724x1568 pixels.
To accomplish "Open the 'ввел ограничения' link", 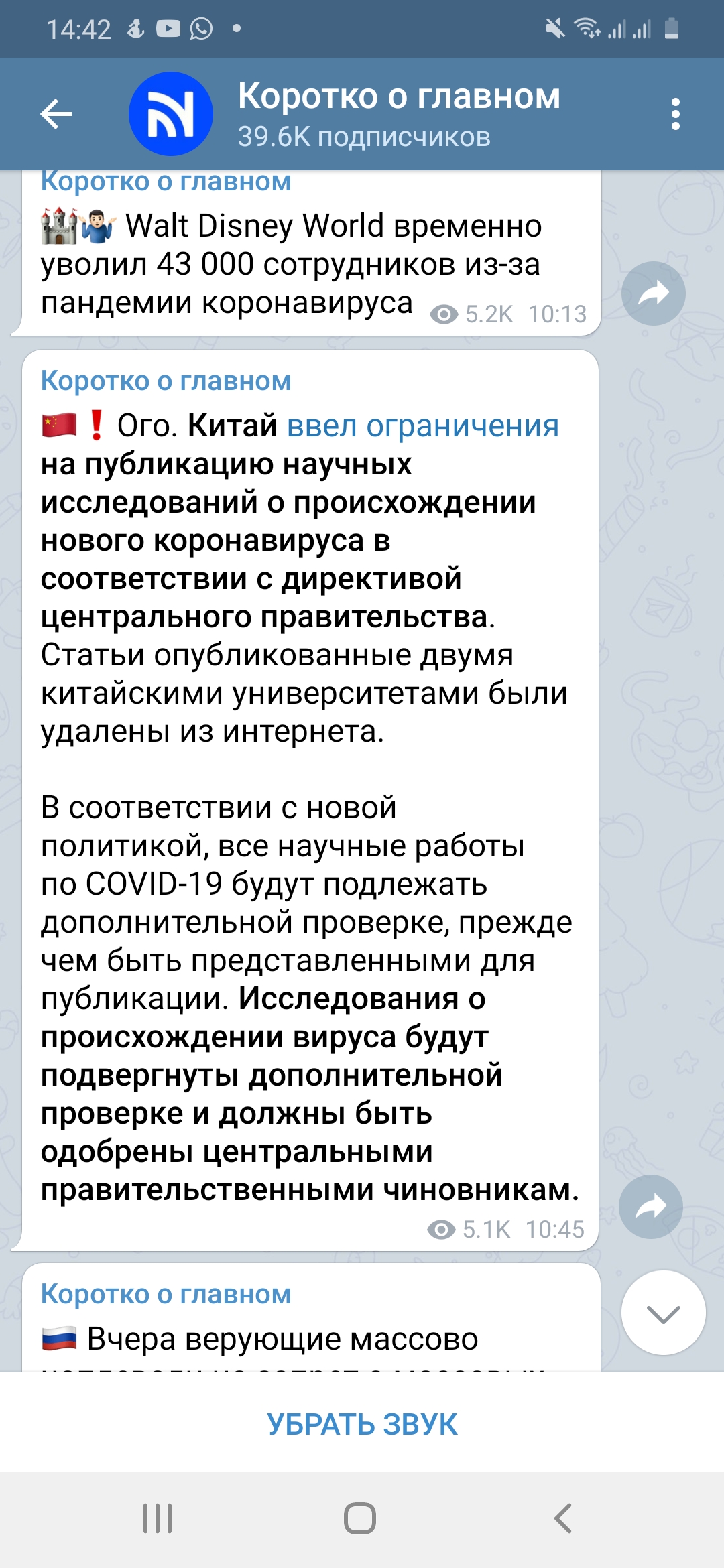I will coord(422,426).
